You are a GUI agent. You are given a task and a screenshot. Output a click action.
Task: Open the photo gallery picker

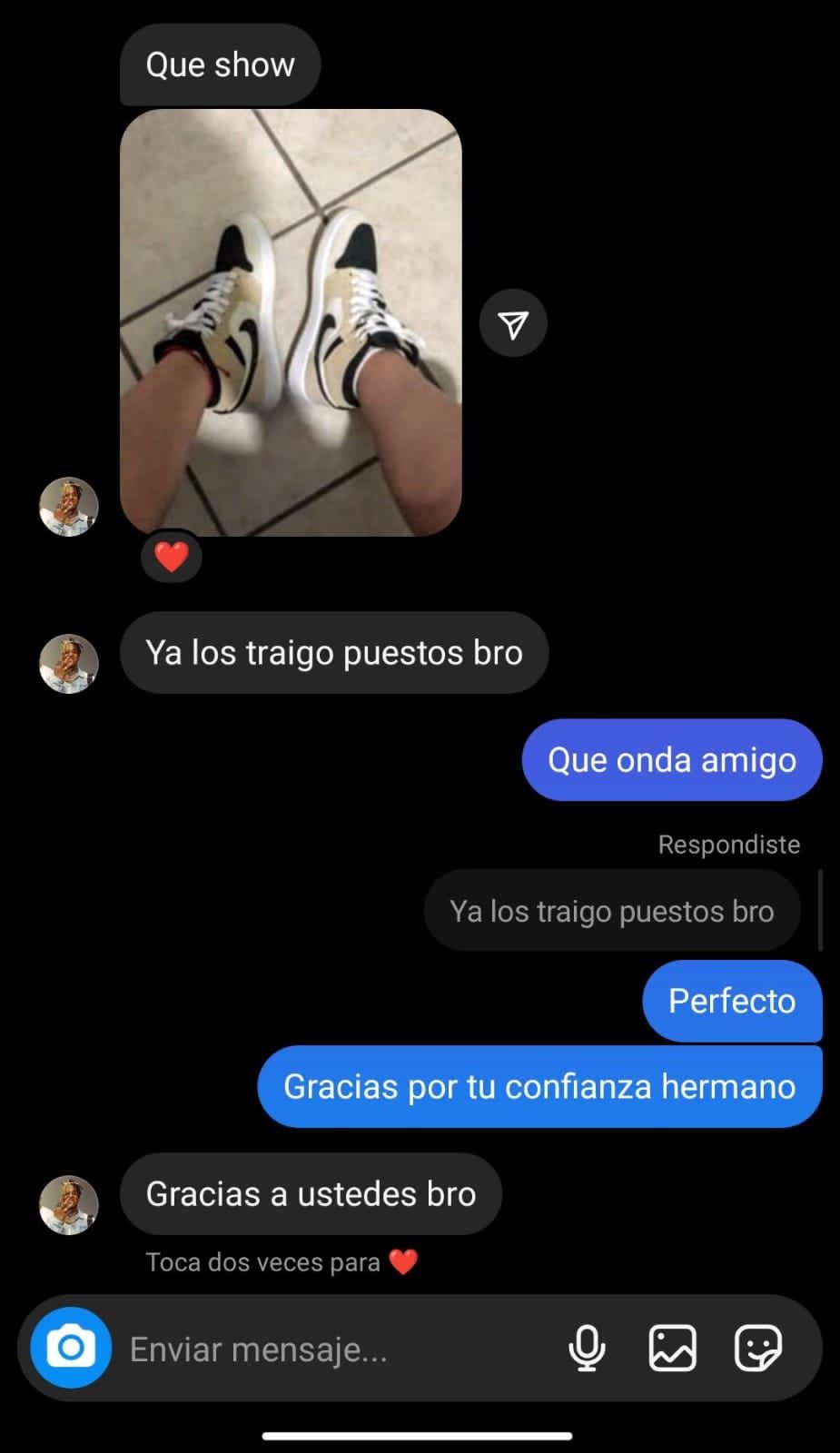pyautogui.click(x=672, y=1348)
